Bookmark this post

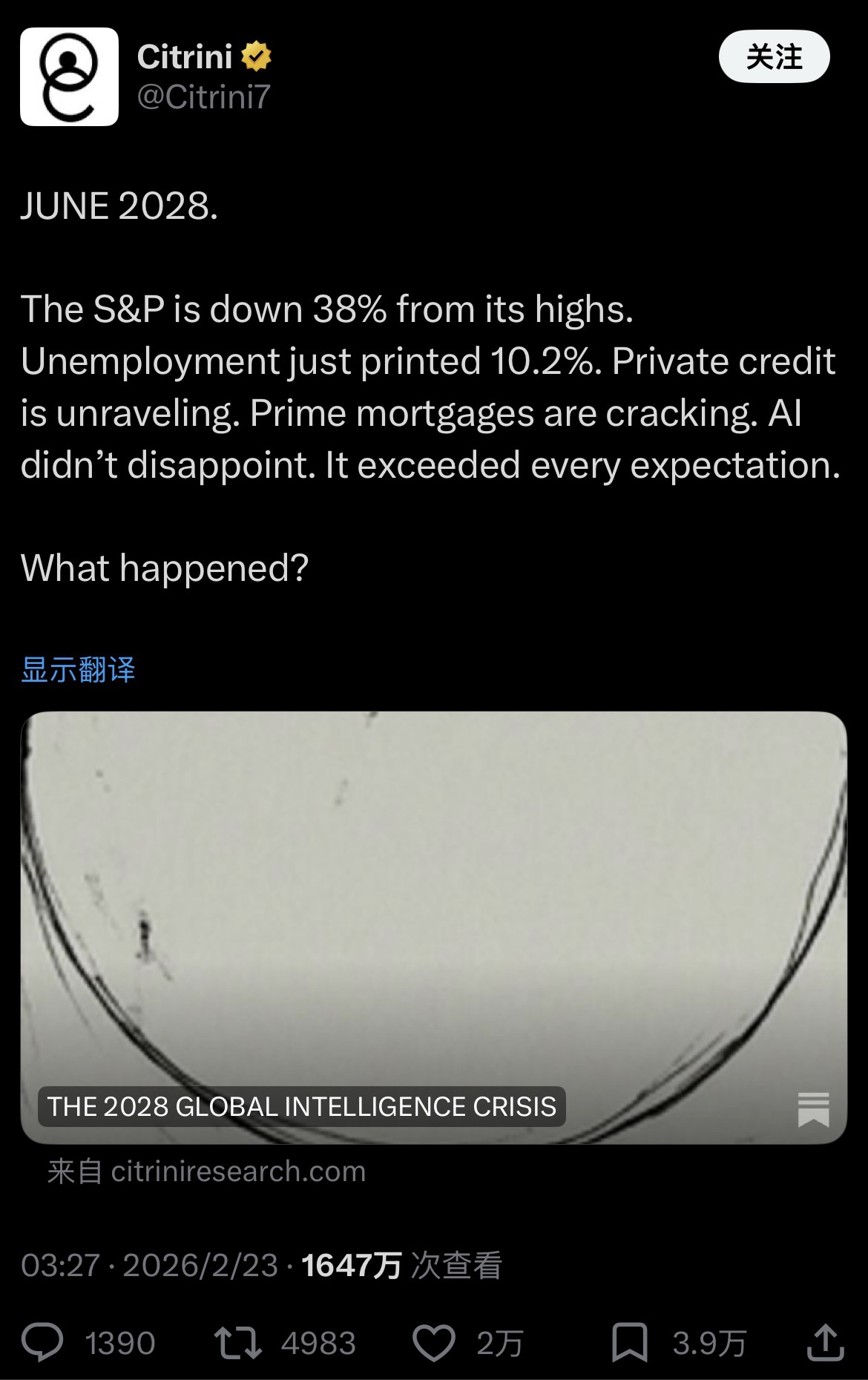point(629,1343)
